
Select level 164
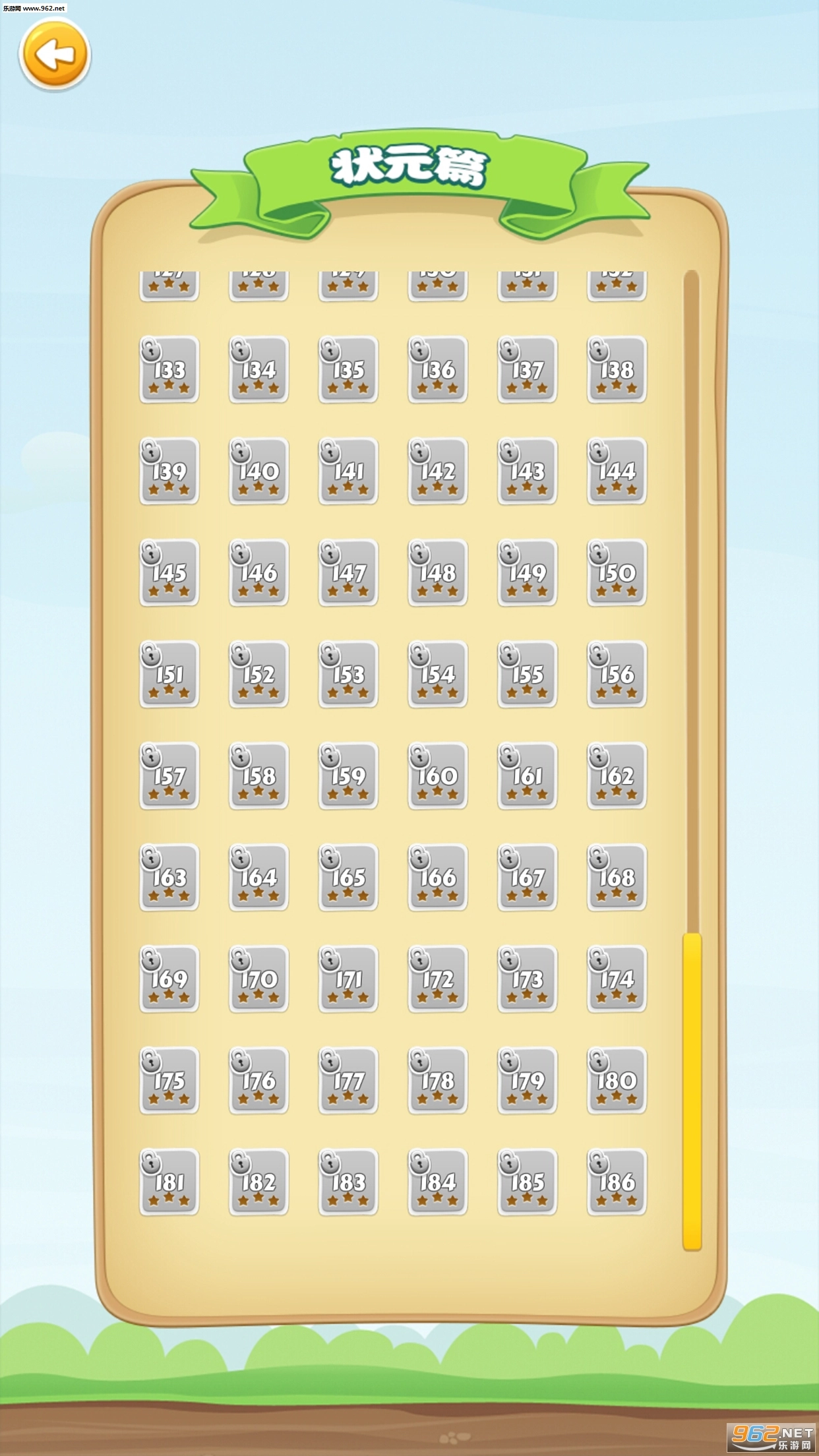(258, 877)
